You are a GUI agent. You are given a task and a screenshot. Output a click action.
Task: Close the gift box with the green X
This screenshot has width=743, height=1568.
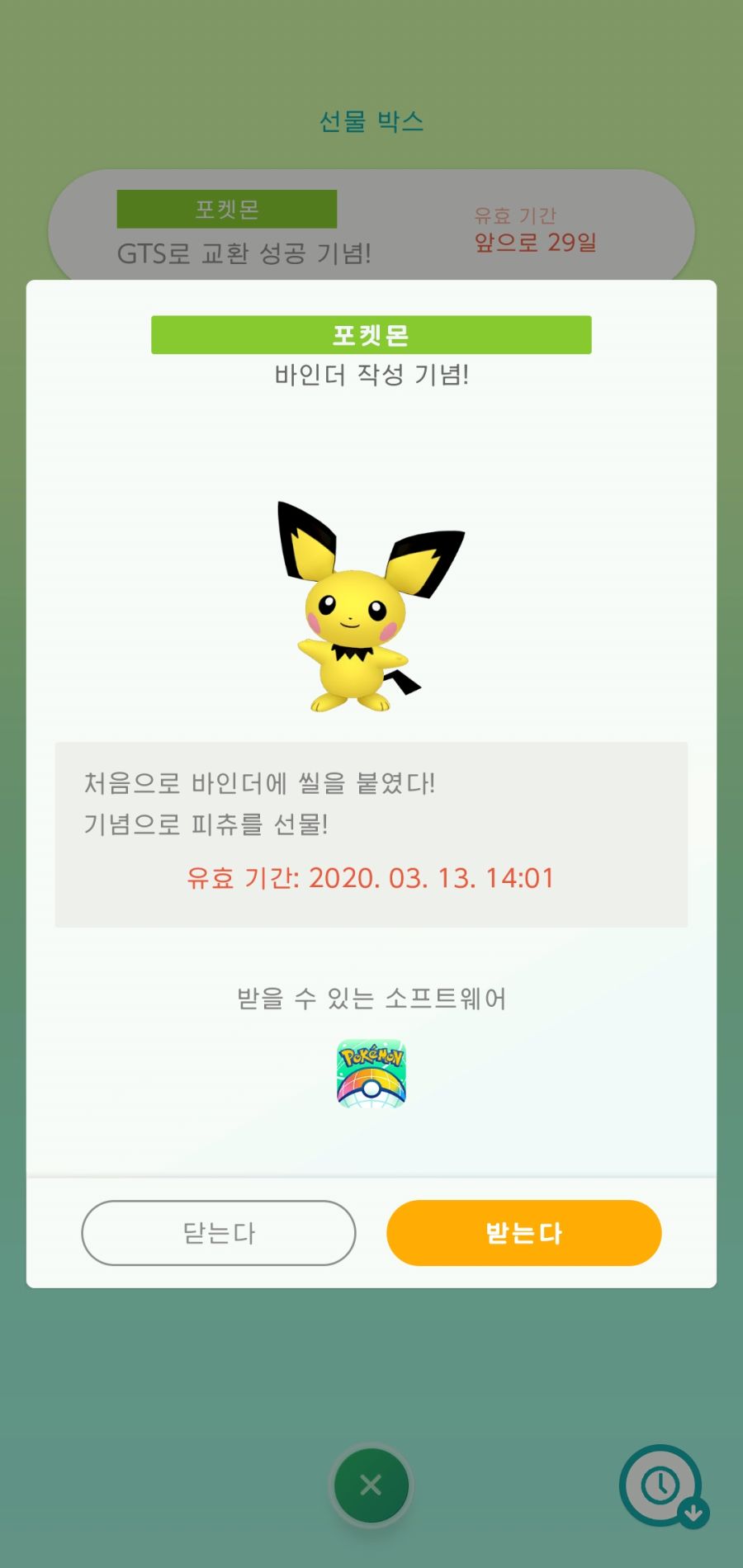pos(371,1485)
